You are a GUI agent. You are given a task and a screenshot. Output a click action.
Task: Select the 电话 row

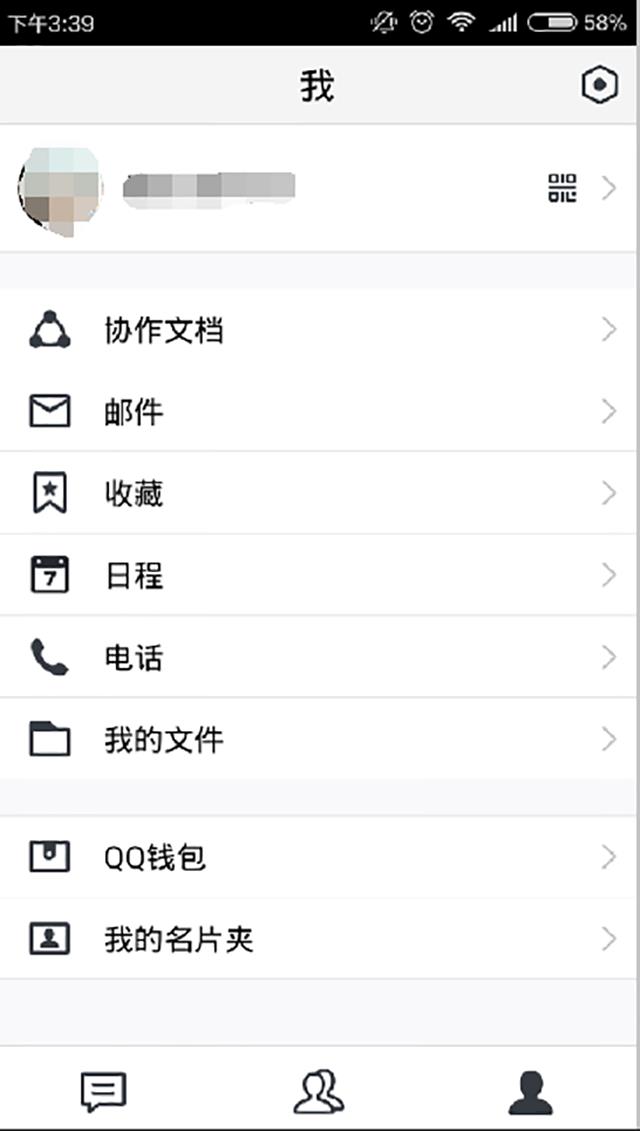tap(318, 657)
